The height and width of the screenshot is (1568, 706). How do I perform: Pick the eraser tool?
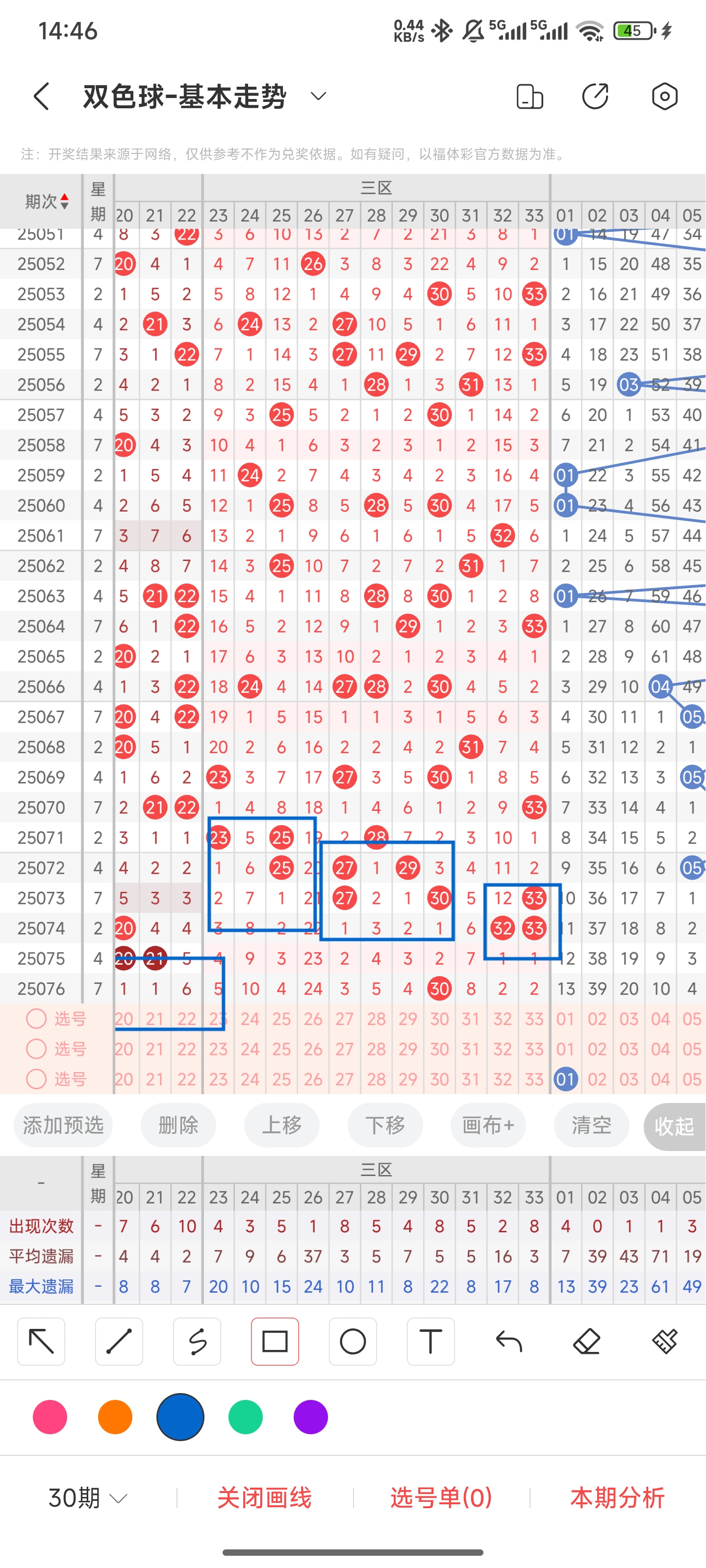click(x=586, y=1342)
